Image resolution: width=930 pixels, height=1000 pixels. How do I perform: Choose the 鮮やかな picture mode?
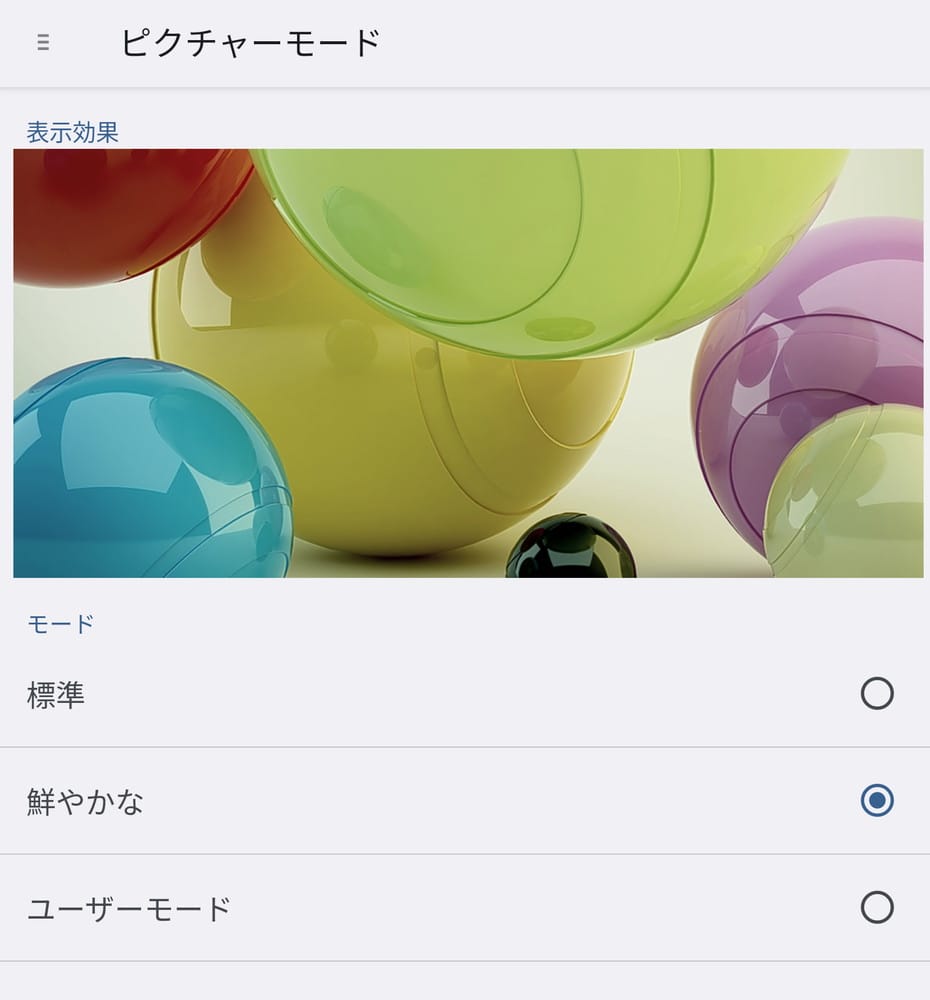(876, 801)
